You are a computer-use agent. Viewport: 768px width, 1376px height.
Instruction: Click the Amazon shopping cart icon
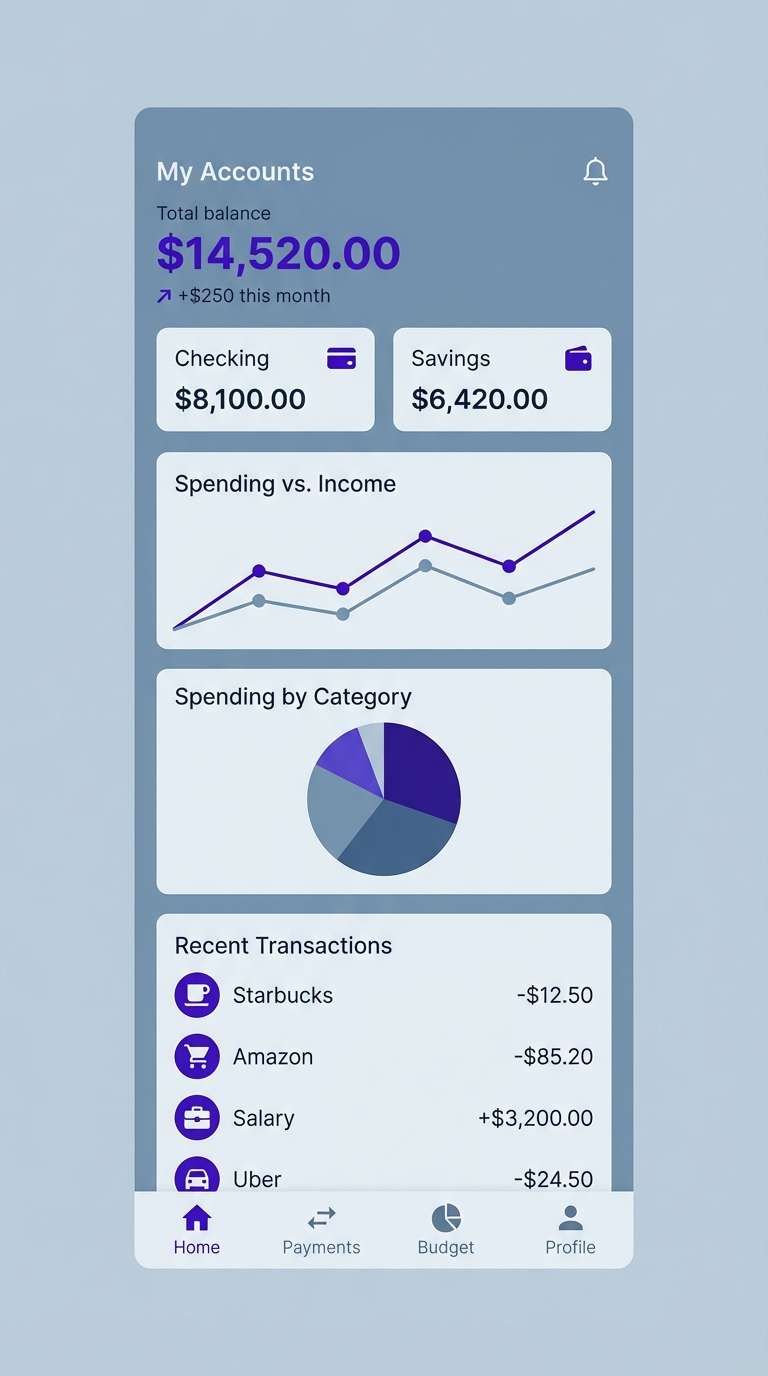197,1056
